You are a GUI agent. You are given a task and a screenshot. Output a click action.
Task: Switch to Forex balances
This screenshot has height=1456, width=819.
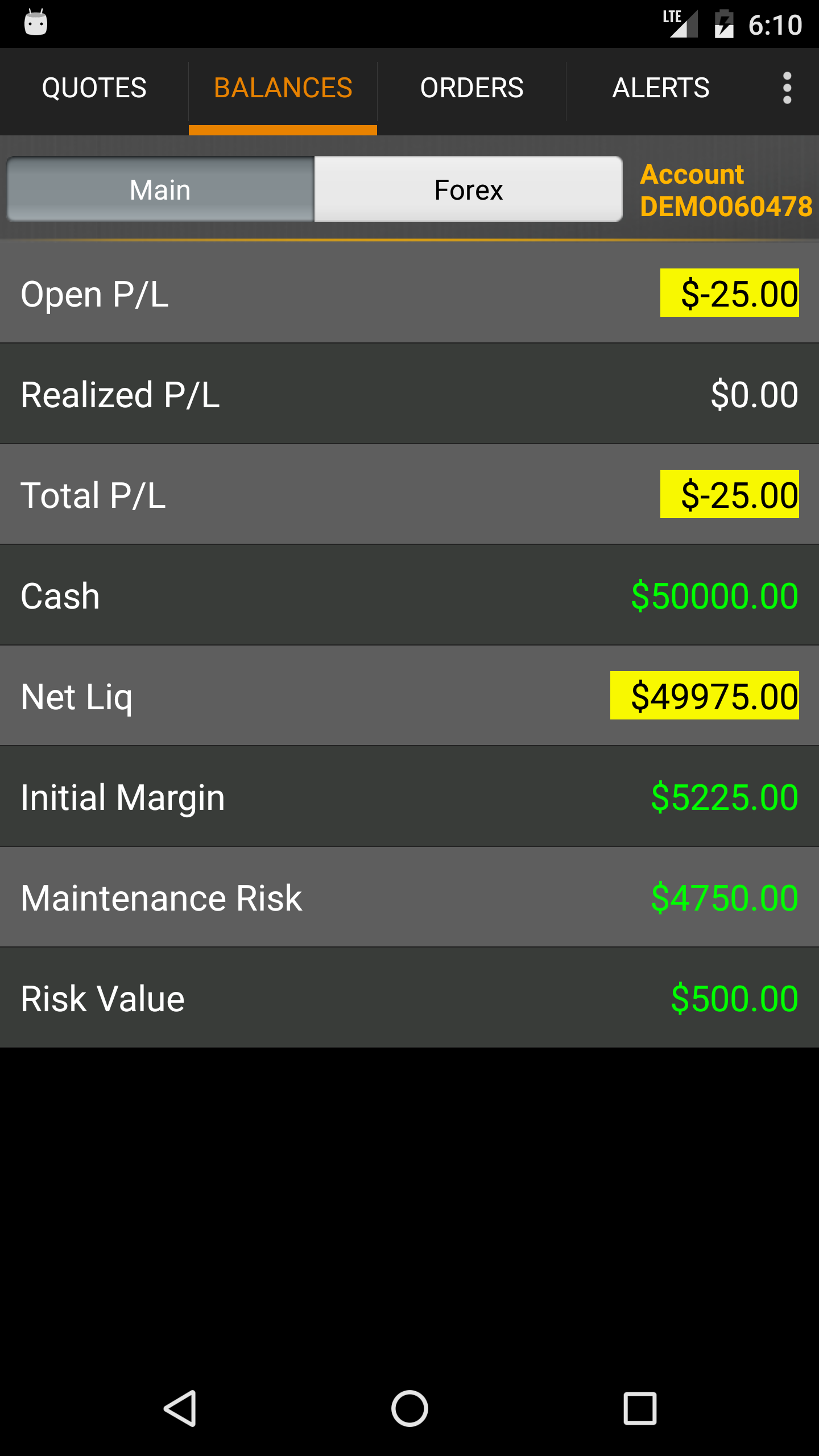click(x=468, y=189)
